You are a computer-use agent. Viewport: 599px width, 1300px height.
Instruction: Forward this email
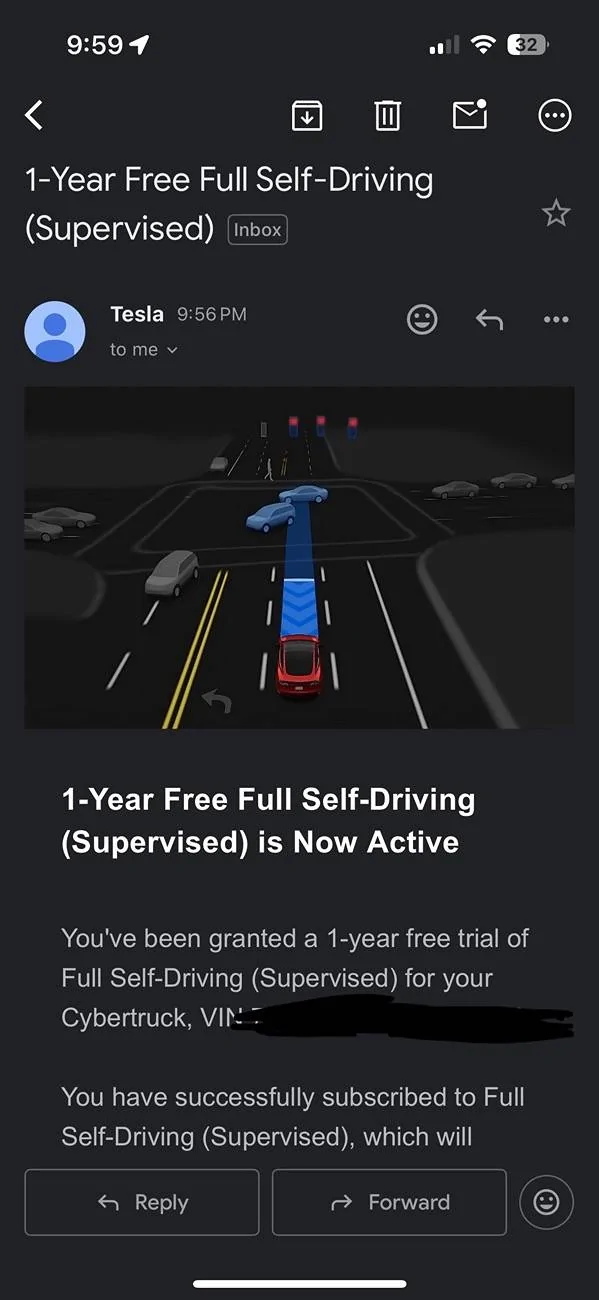pyautogui.click(x=389, y=1202)
